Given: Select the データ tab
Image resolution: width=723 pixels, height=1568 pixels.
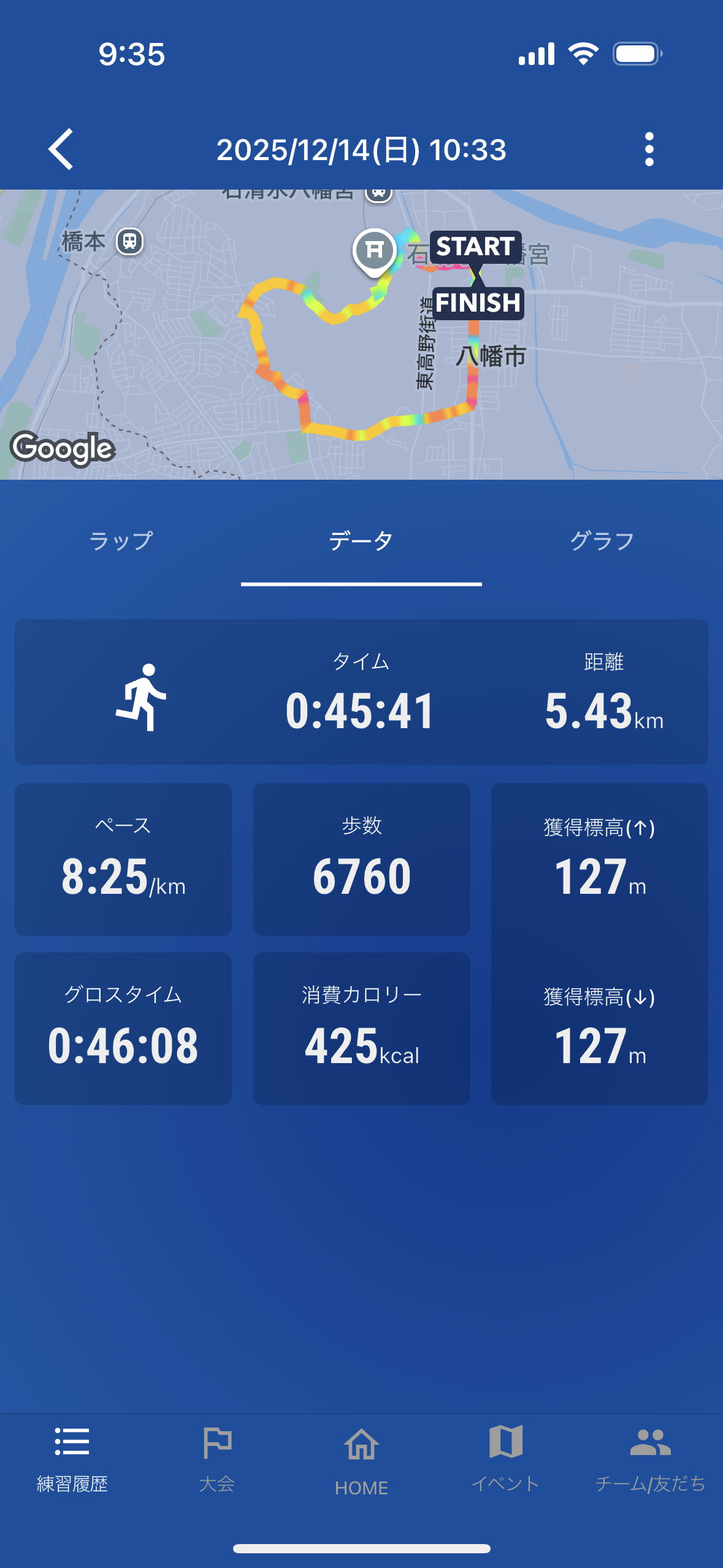Looking at the screenshot, I should click(361, 541).
